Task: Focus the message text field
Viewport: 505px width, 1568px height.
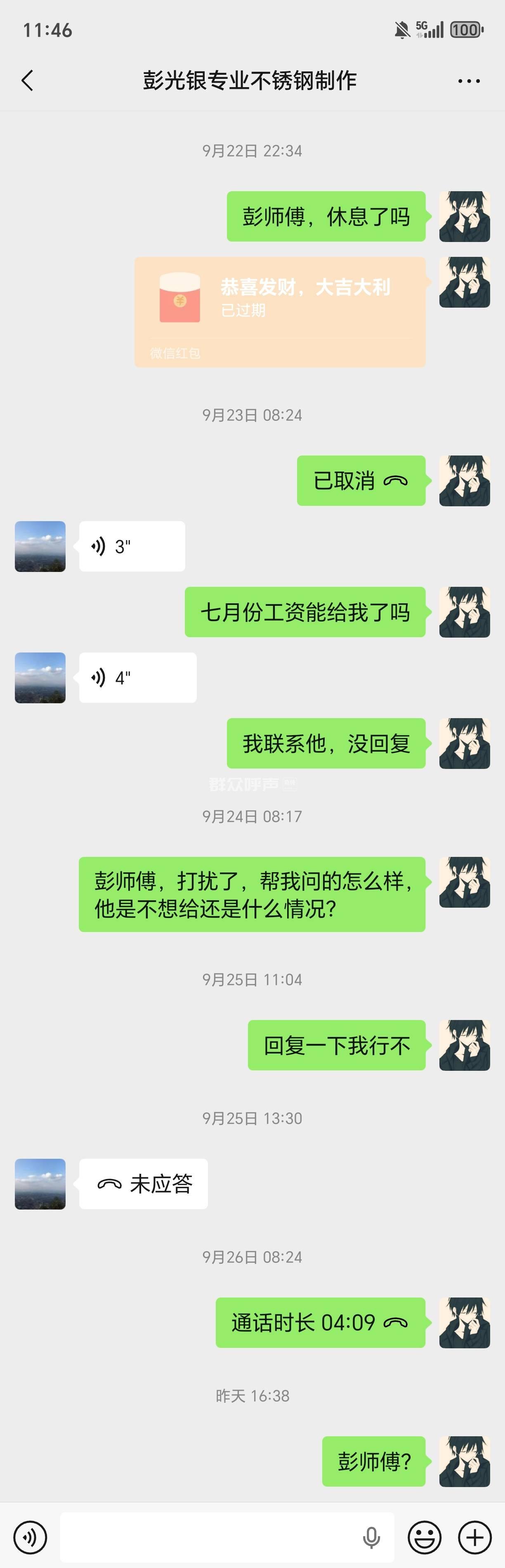Action: (207, 1537)
